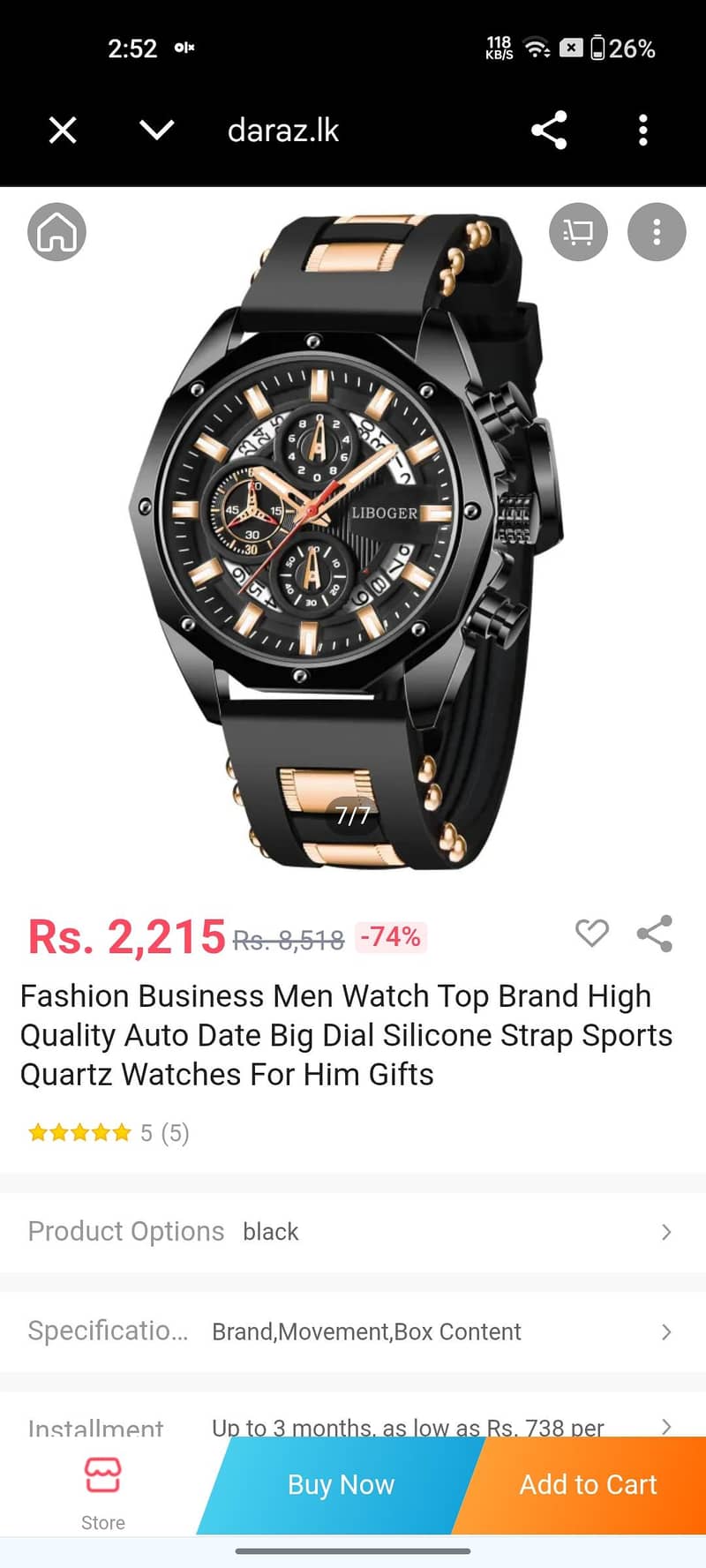
Task: Visit the seller's Store
Action: (102, 1491)
